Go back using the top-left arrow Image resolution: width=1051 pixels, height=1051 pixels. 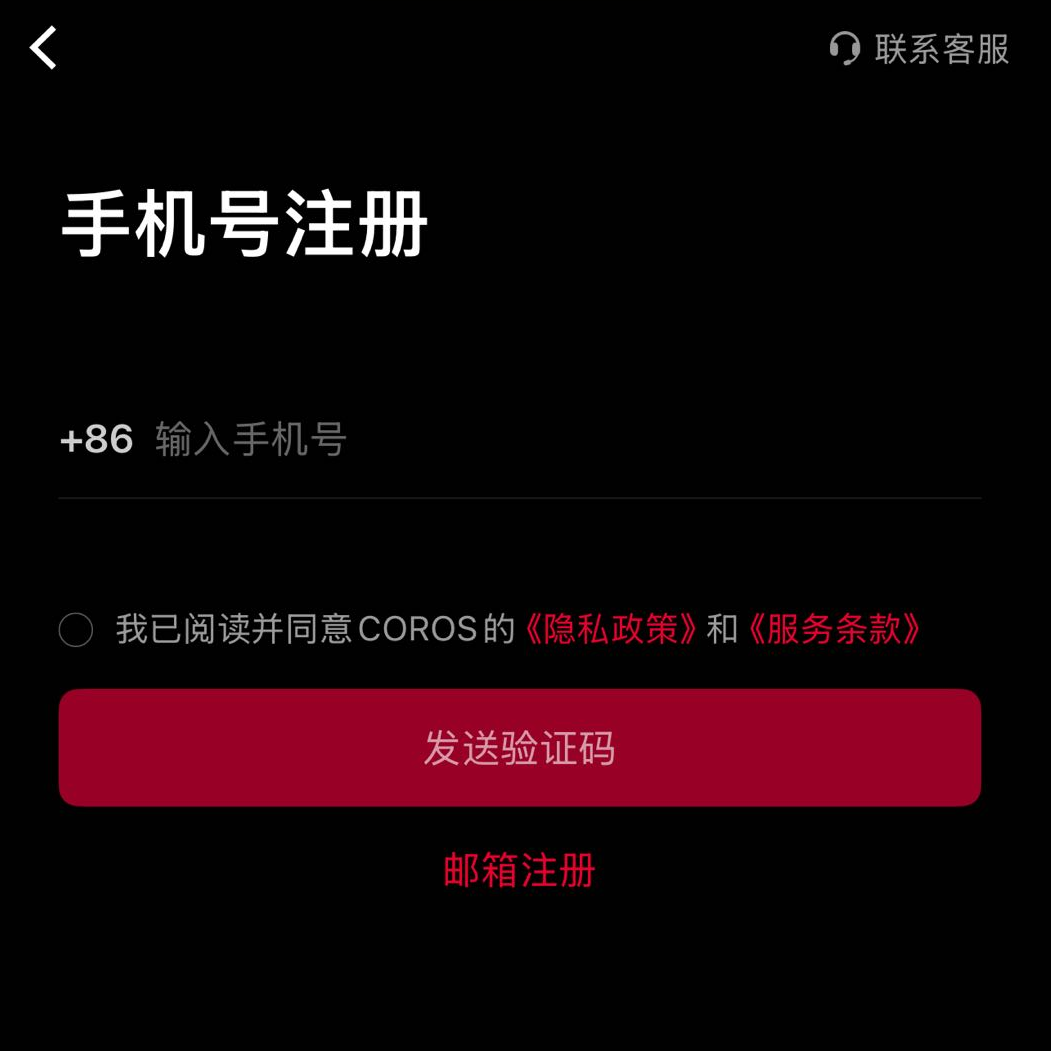[43, 48]
